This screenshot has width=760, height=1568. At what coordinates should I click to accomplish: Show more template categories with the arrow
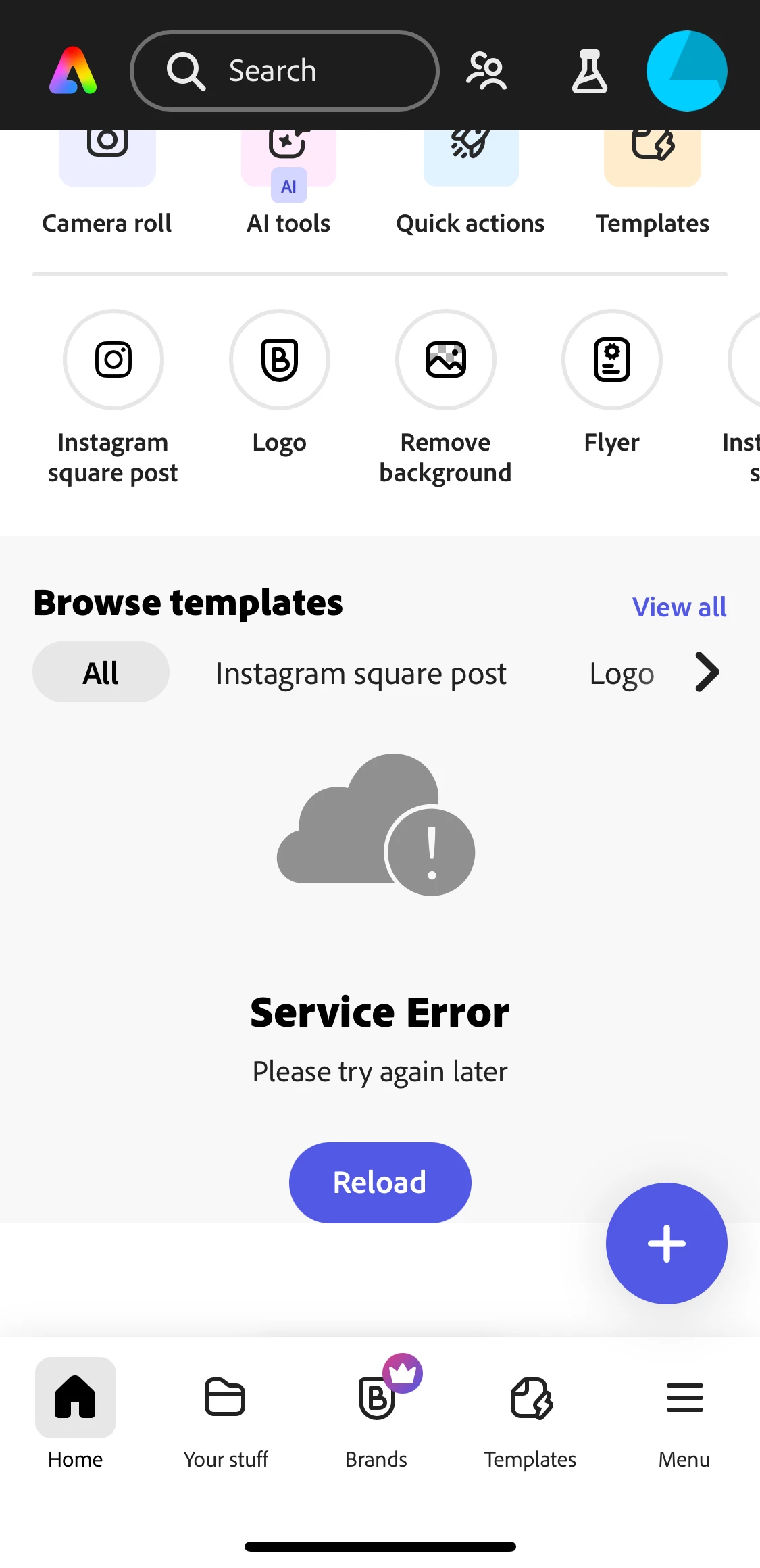pos(707,672)
